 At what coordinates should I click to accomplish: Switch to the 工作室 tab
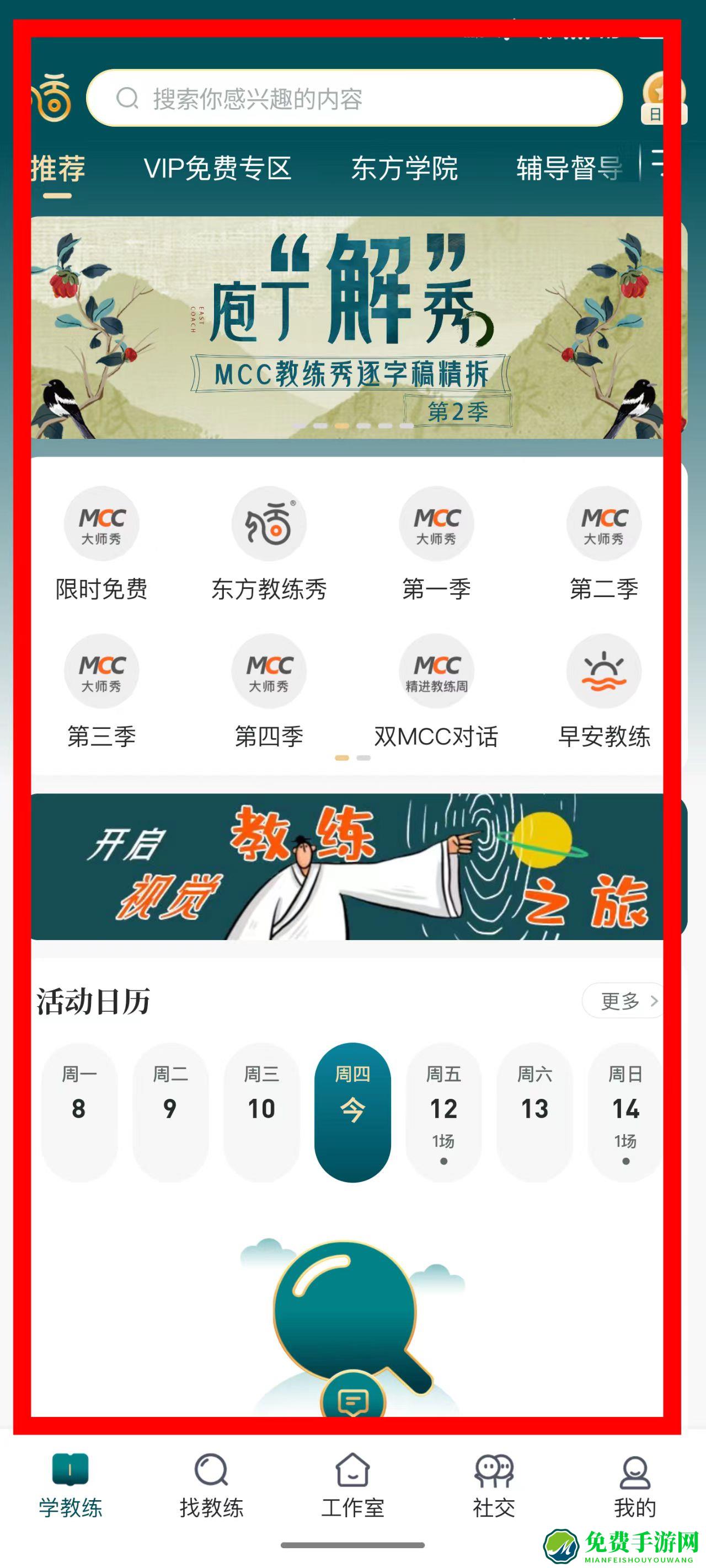(x=352, y=1486)
